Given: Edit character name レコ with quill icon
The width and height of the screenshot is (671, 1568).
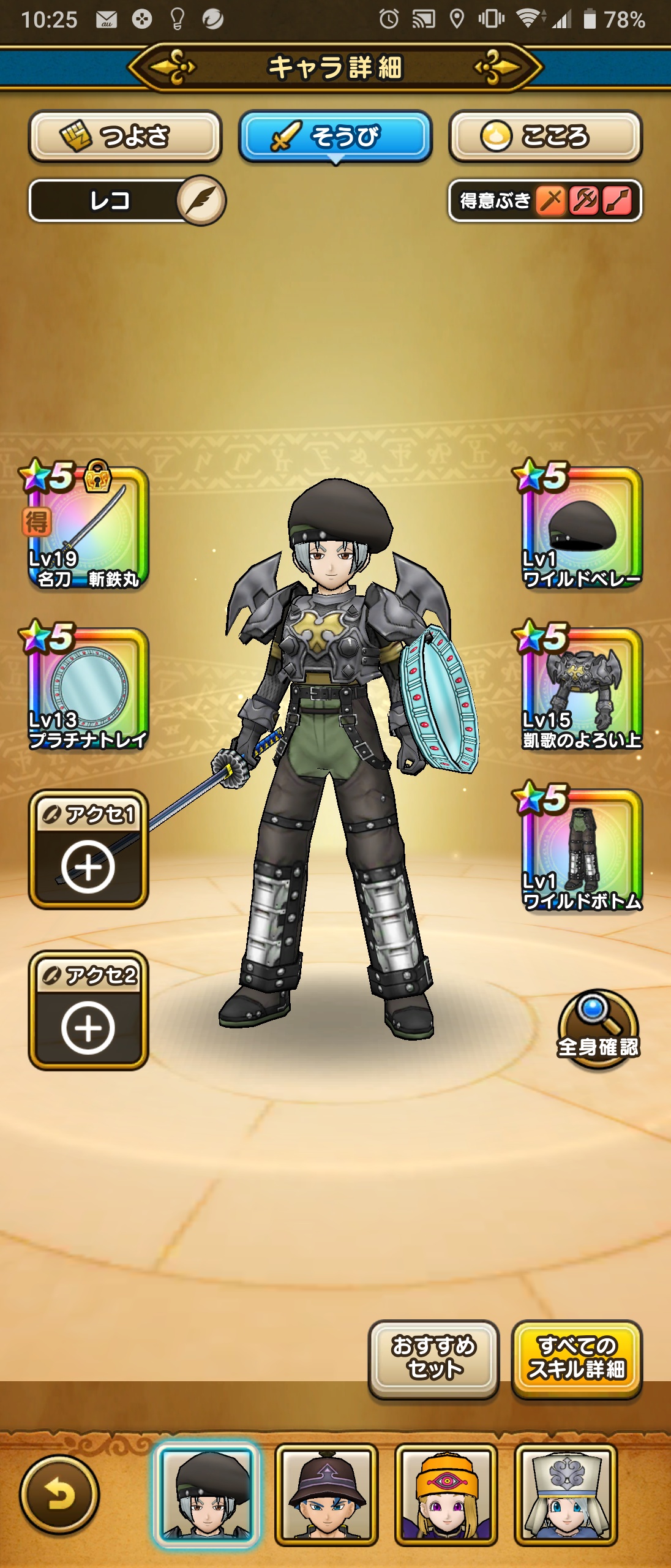Looking at the screenshot, I should tap(201, 200).
